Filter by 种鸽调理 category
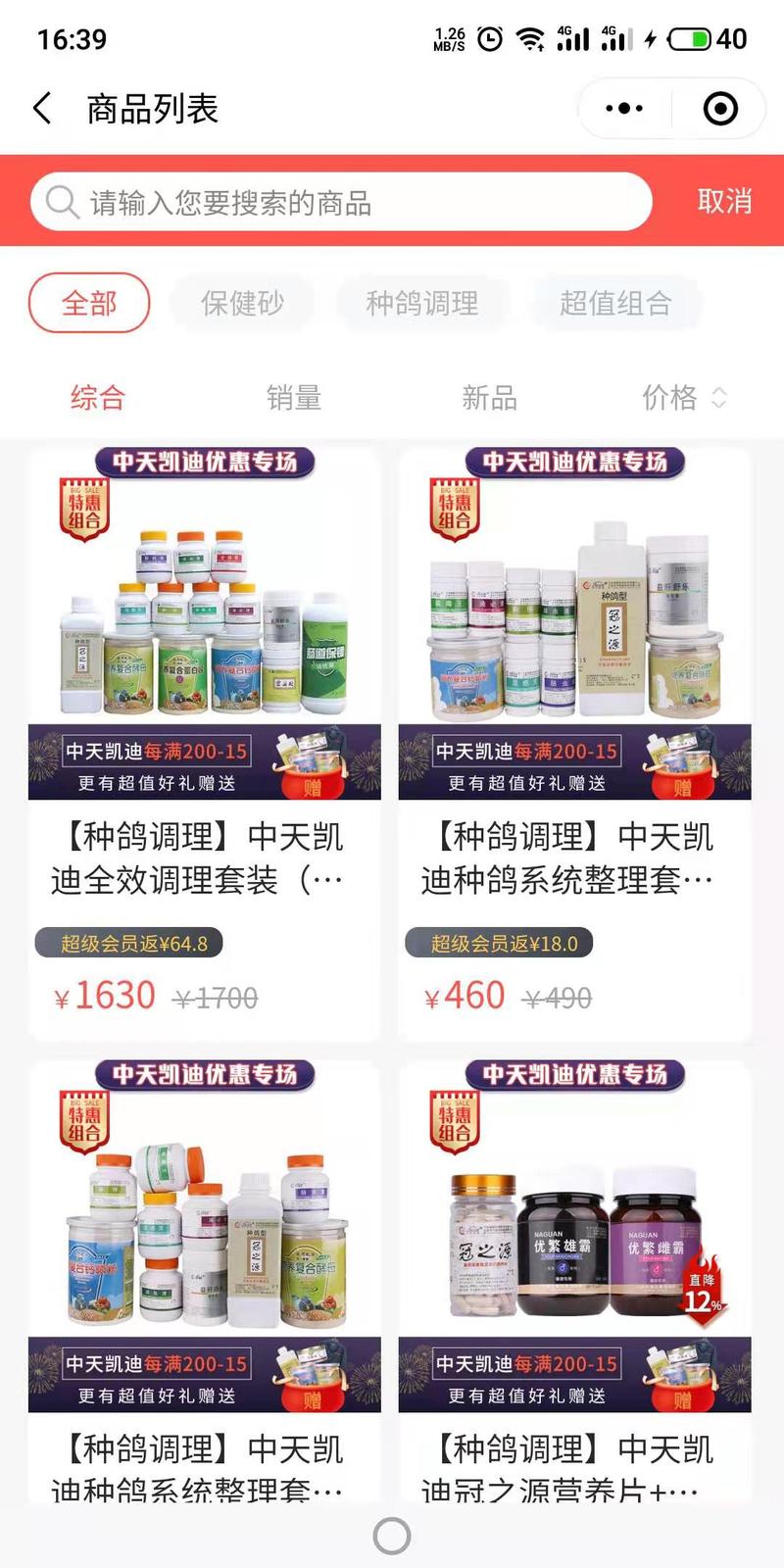This screenshot has height=1568, width=784. pyautogui.click(x=422, y=303)
